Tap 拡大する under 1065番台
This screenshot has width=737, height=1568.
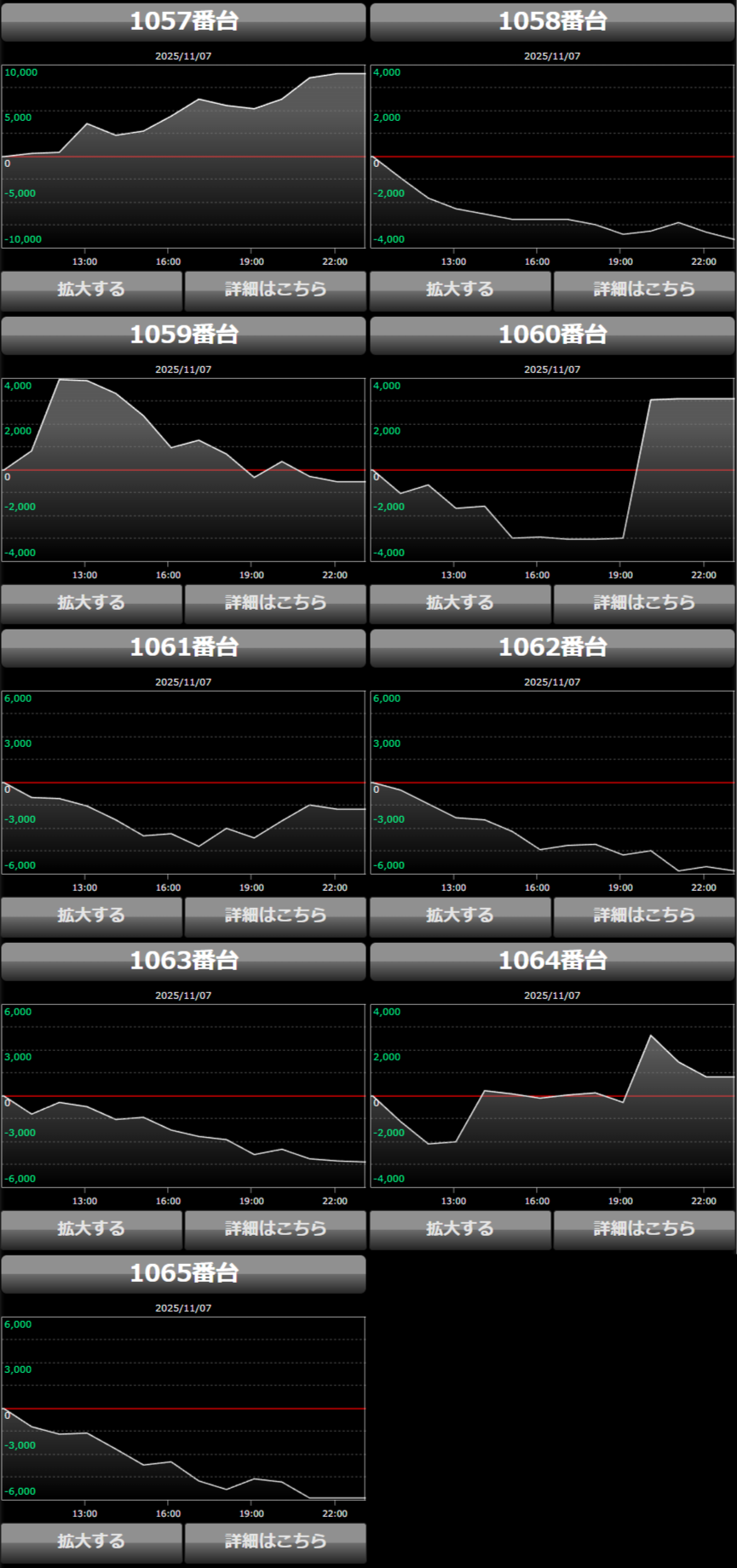[91, 1542]
